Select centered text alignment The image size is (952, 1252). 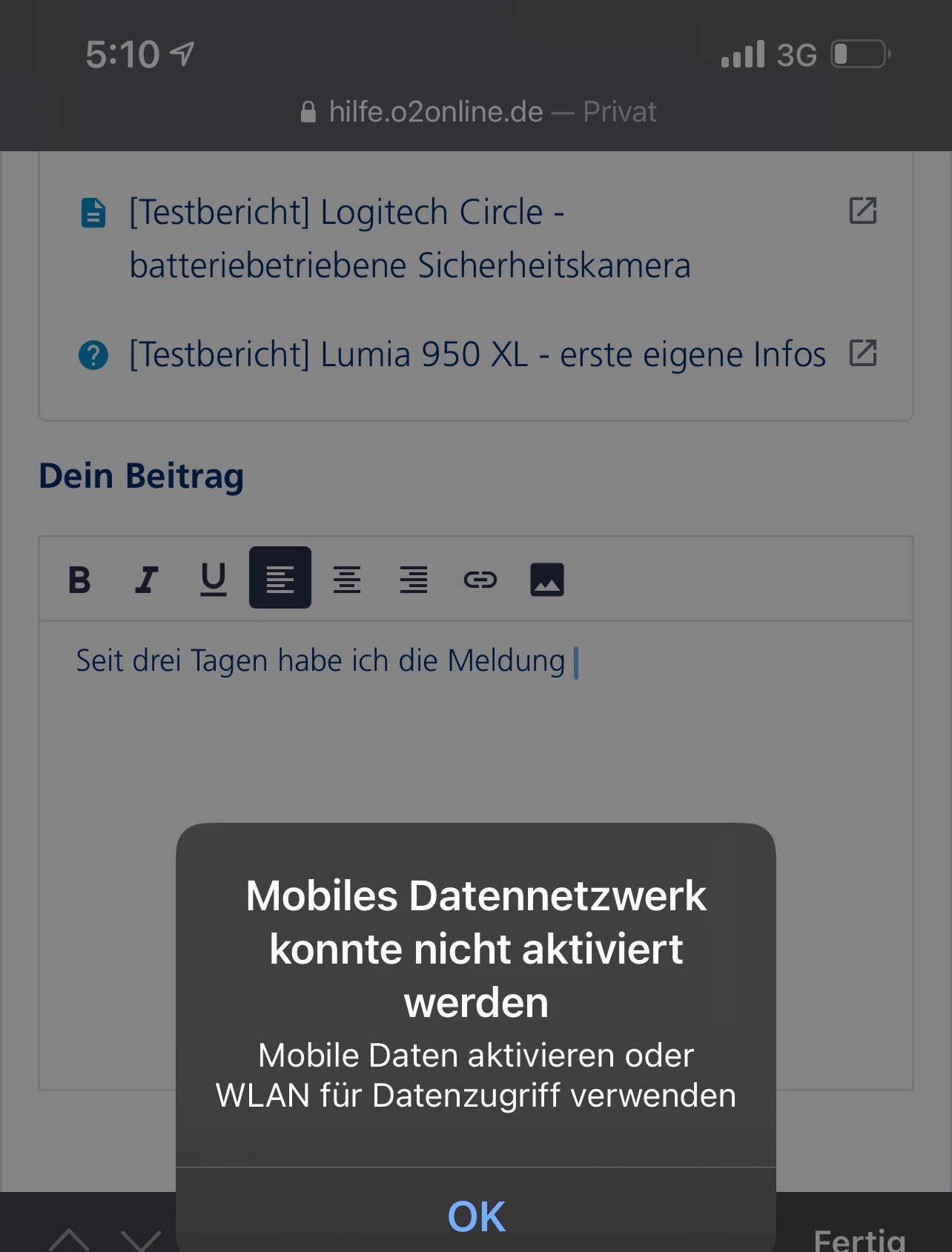(x=347, y=579)
